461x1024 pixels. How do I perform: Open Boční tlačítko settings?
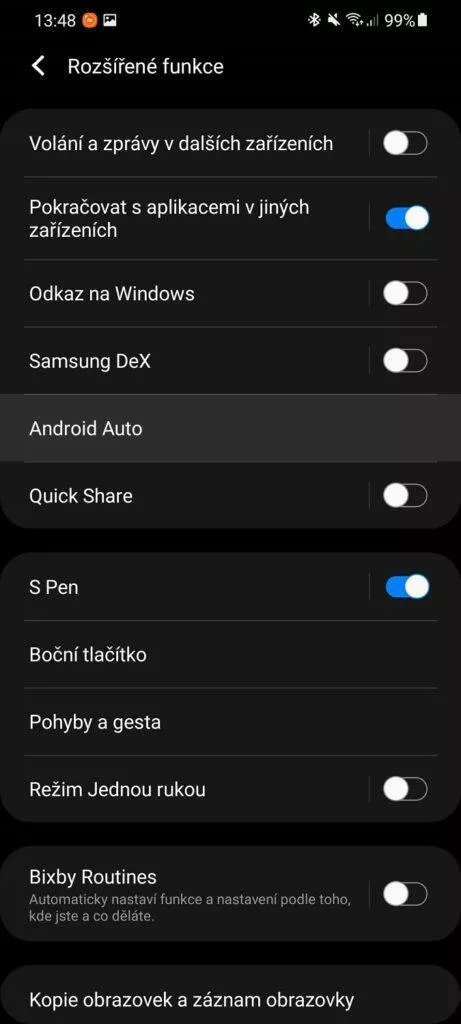tap(230, 654)
